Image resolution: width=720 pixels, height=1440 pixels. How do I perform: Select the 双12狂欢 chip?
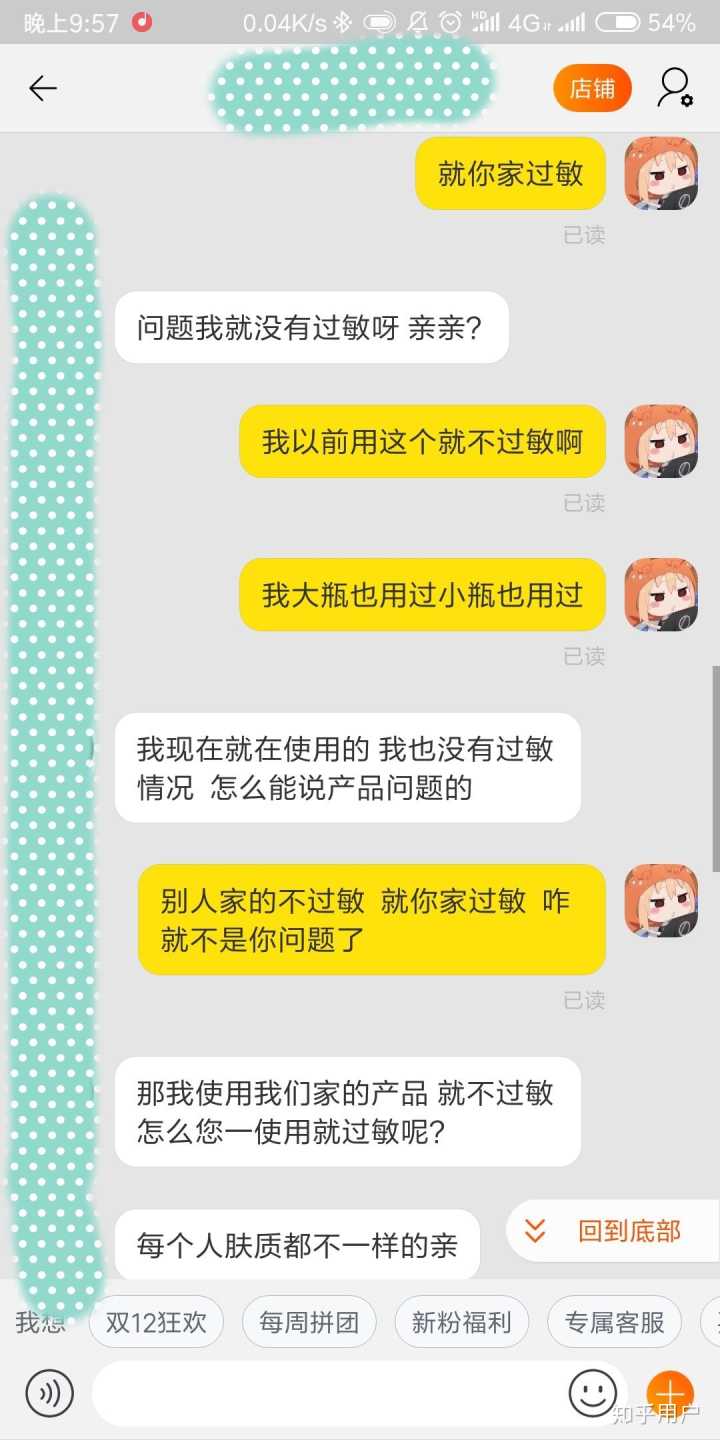click(156, 1322)
